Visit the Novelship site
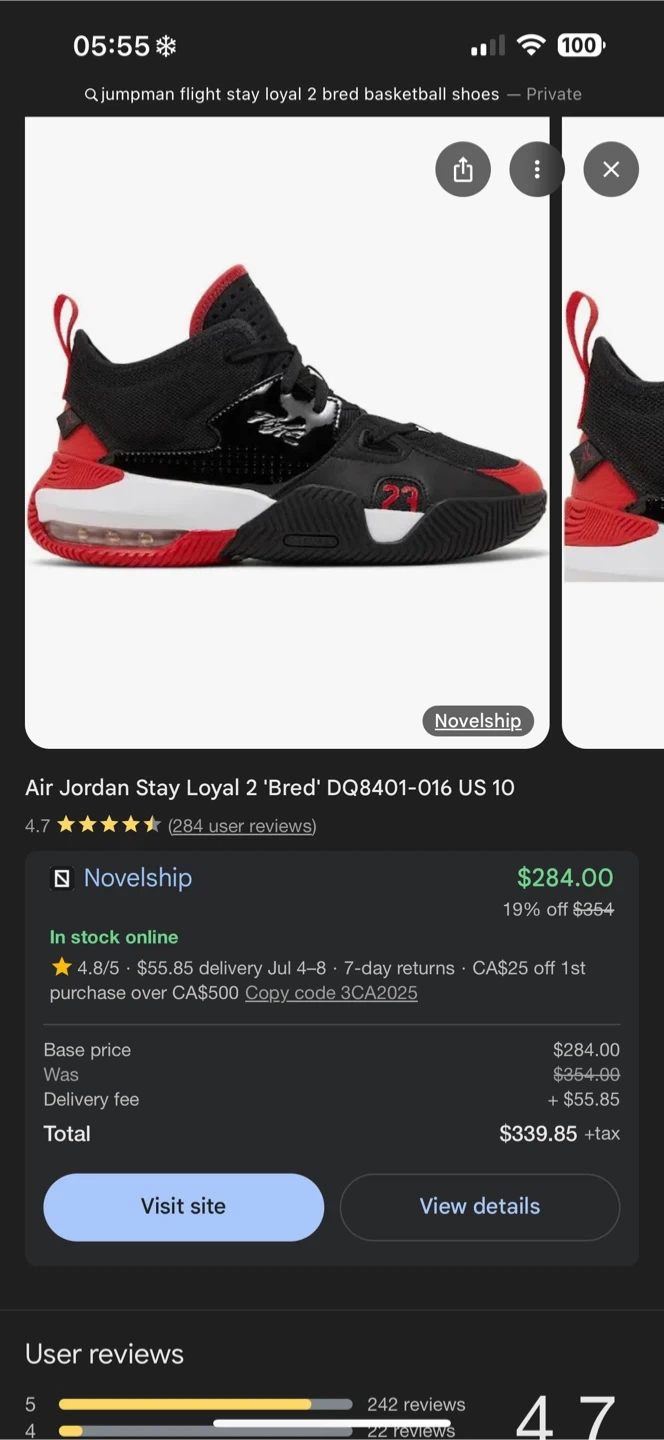This screenshot has height=1440, width=664. point(184,1207)
